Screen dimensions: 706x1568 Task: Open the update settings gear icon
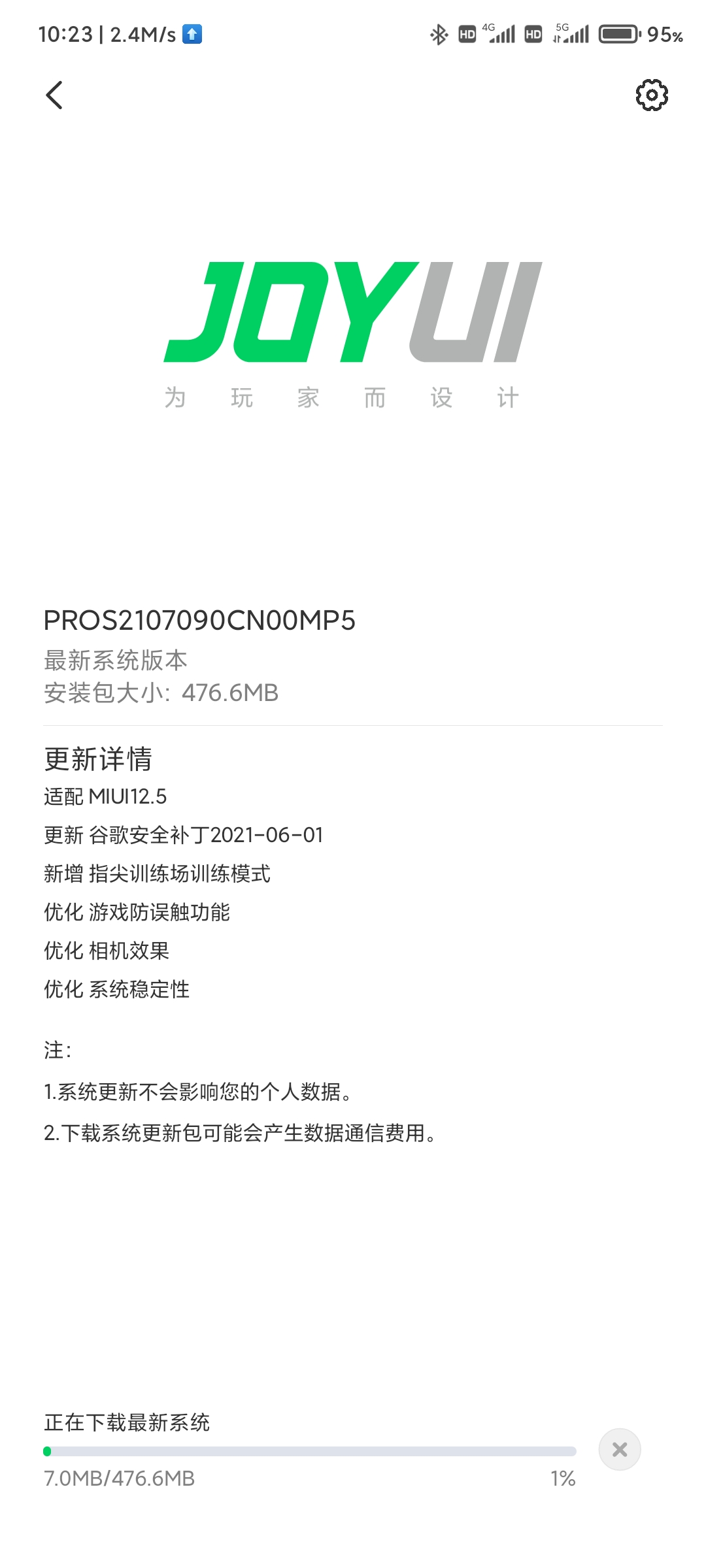652,95
